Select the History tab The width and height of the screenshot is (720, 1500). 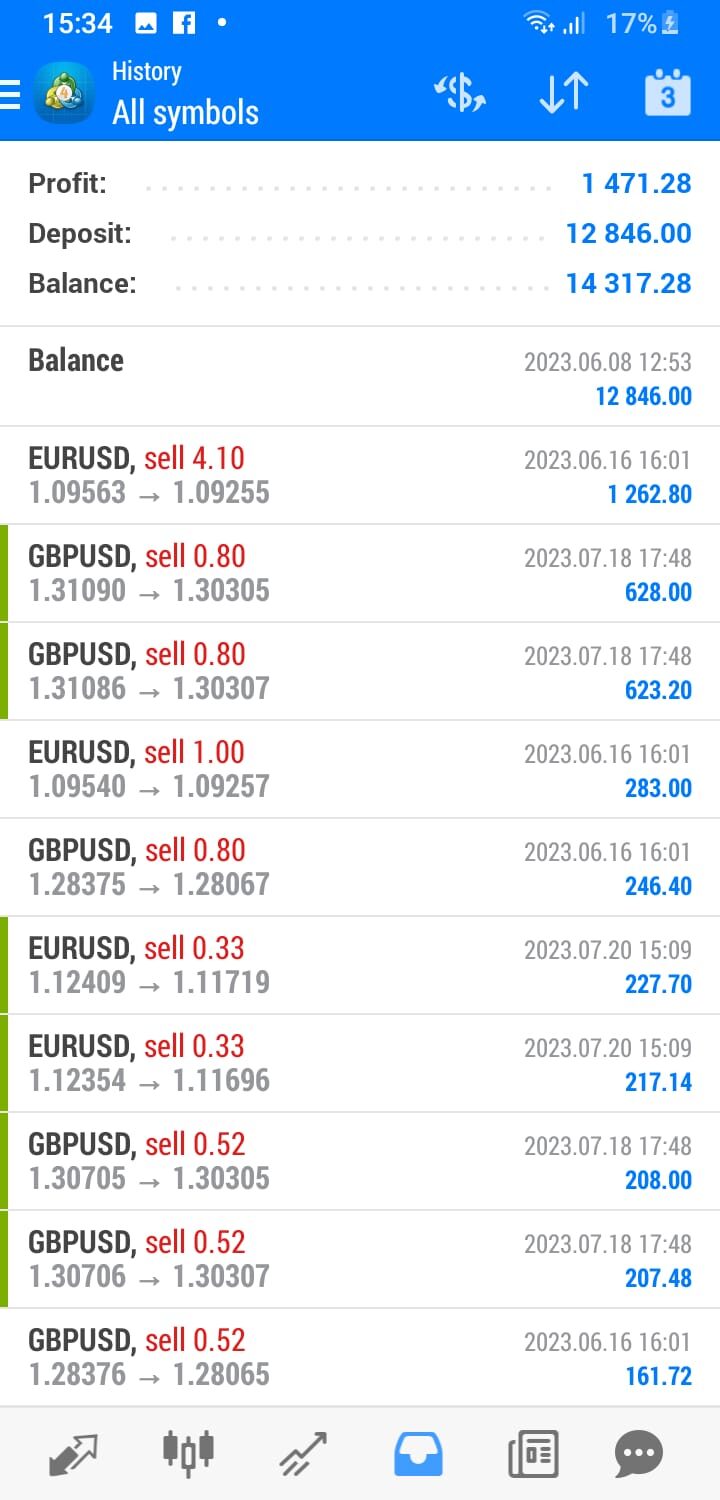(x=418, y=1453)
